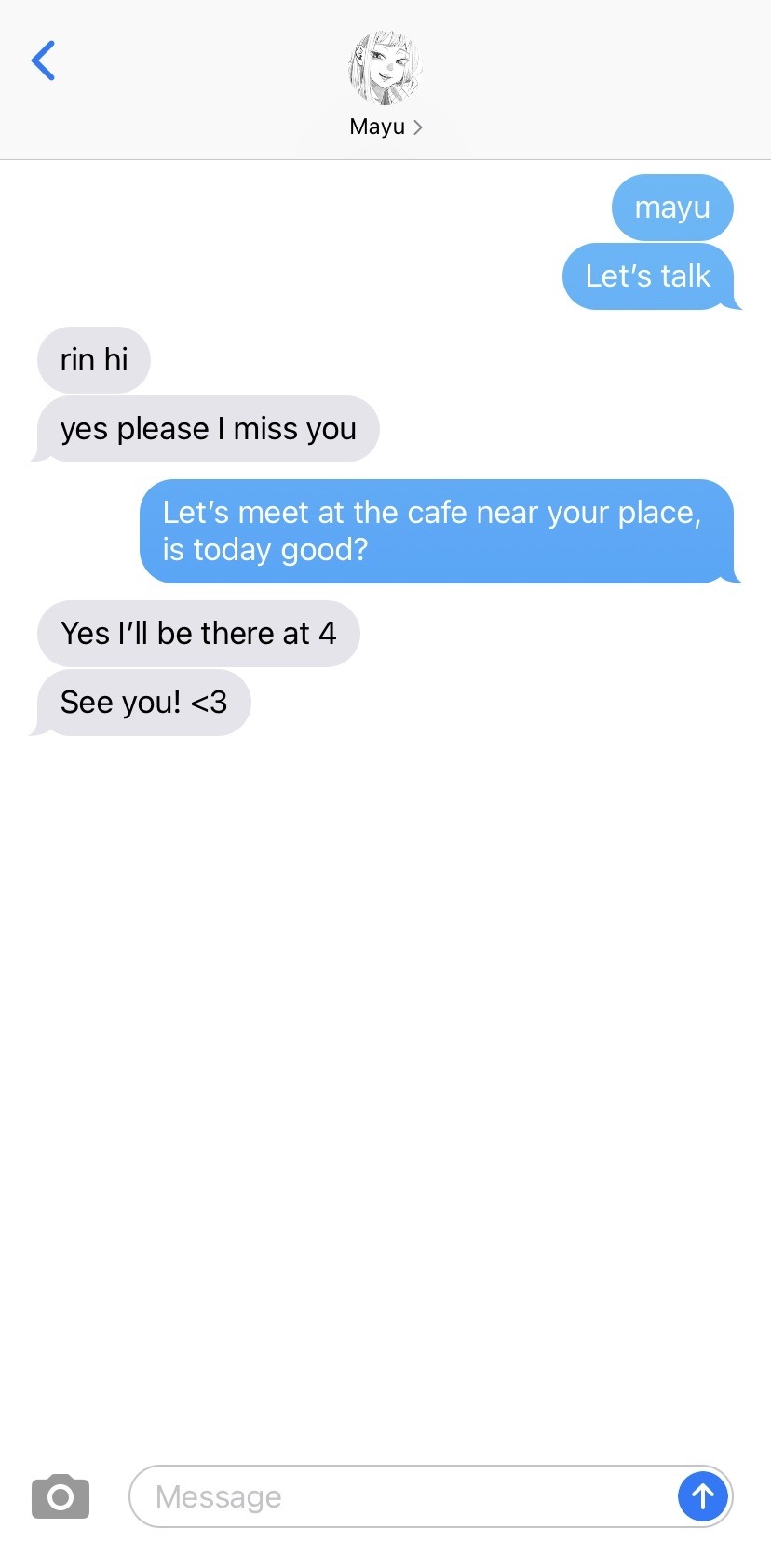
Task: Open the camera to attach a photo
Action: 61,1496
